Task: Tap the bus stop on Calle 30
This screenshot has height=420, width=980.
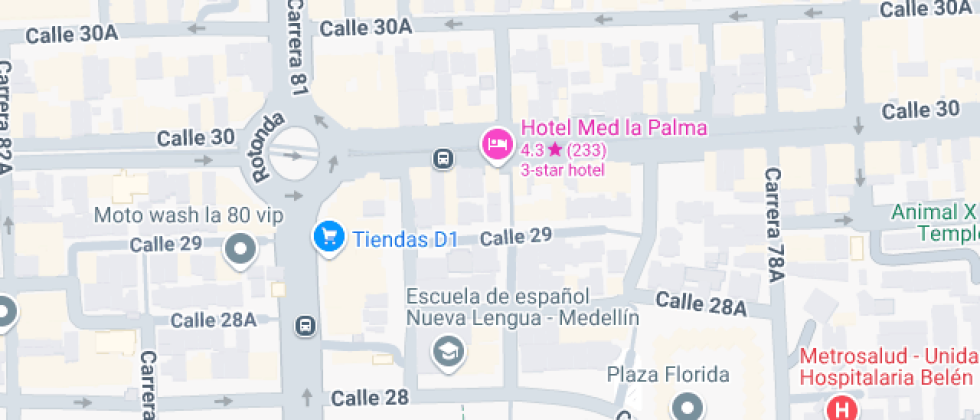Action: 442,158
